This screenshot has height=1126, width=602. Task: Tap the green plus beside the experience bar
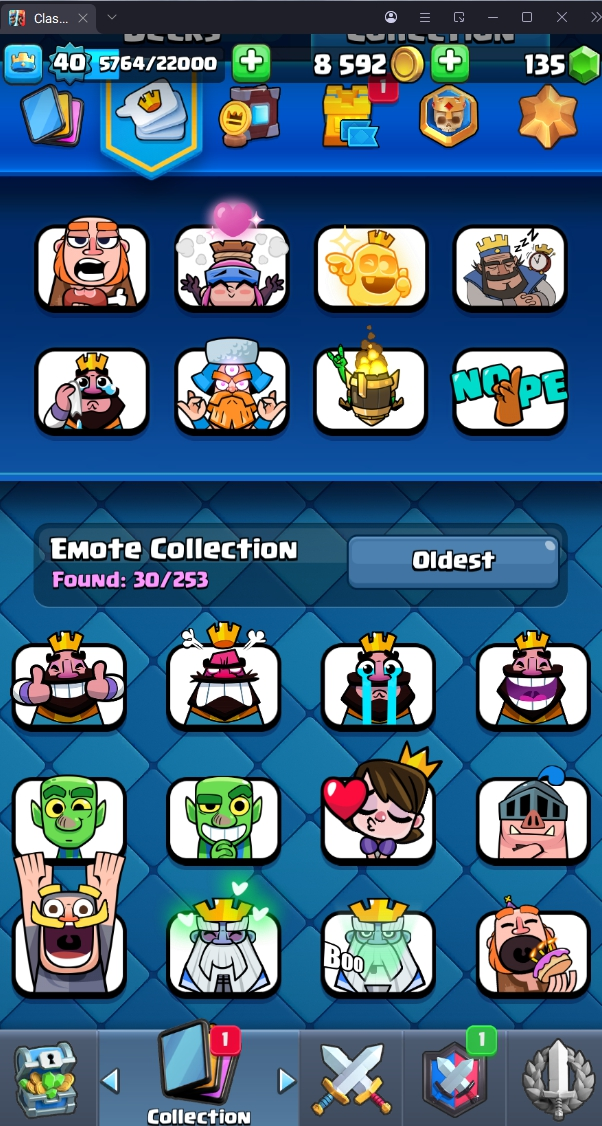tap(251, 64)
